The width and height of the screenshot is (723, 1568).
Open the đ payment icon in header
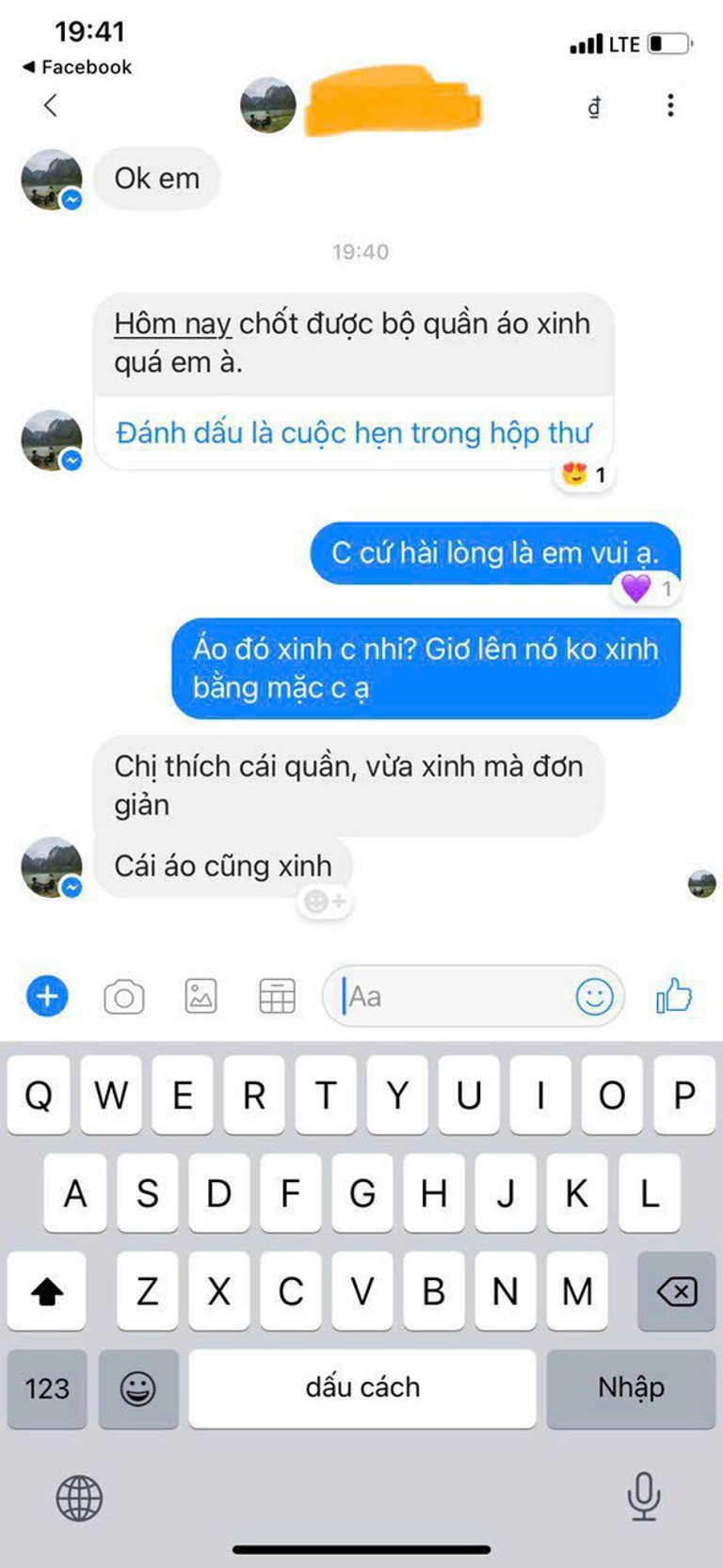[594, 106]
